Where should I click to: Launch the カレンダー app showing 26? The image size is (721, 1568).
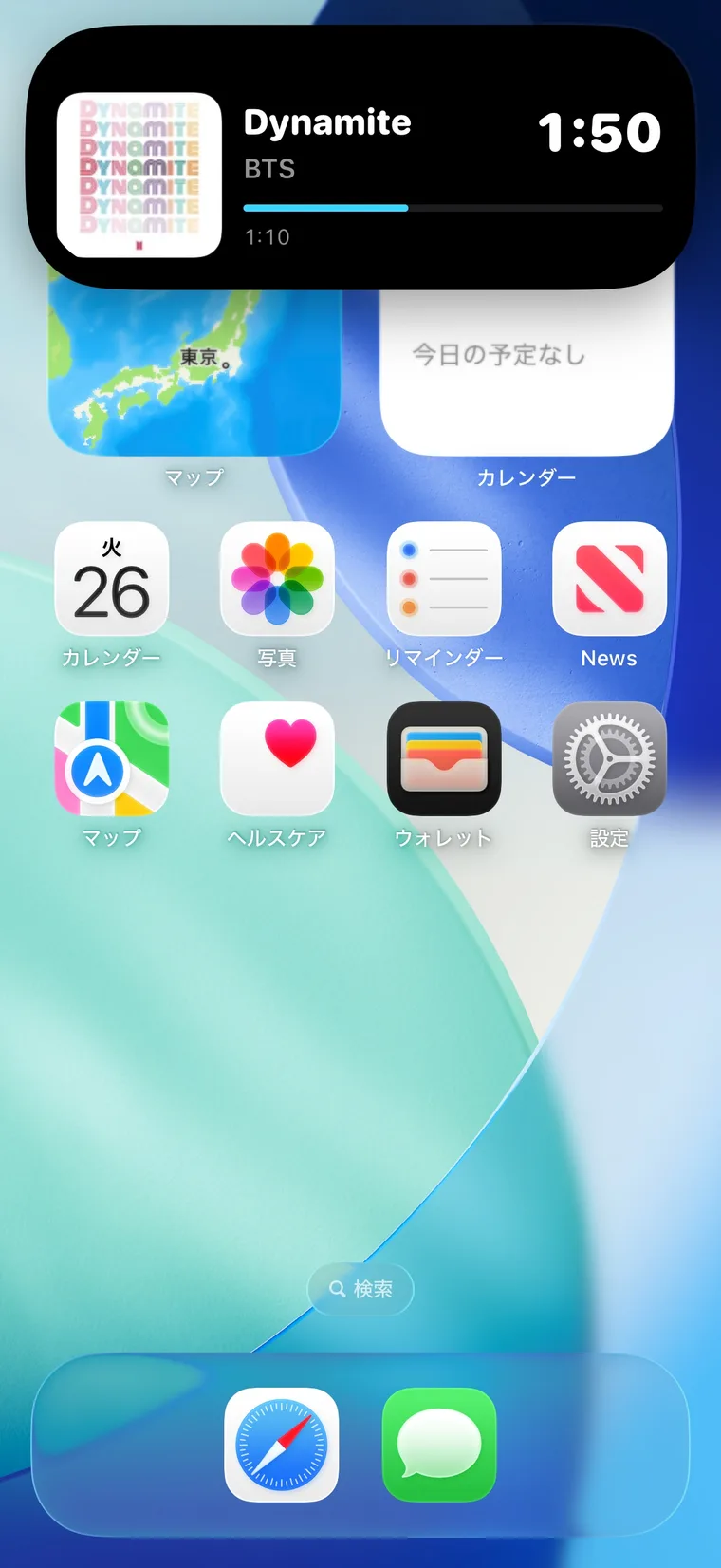click(x=112, y=578)
